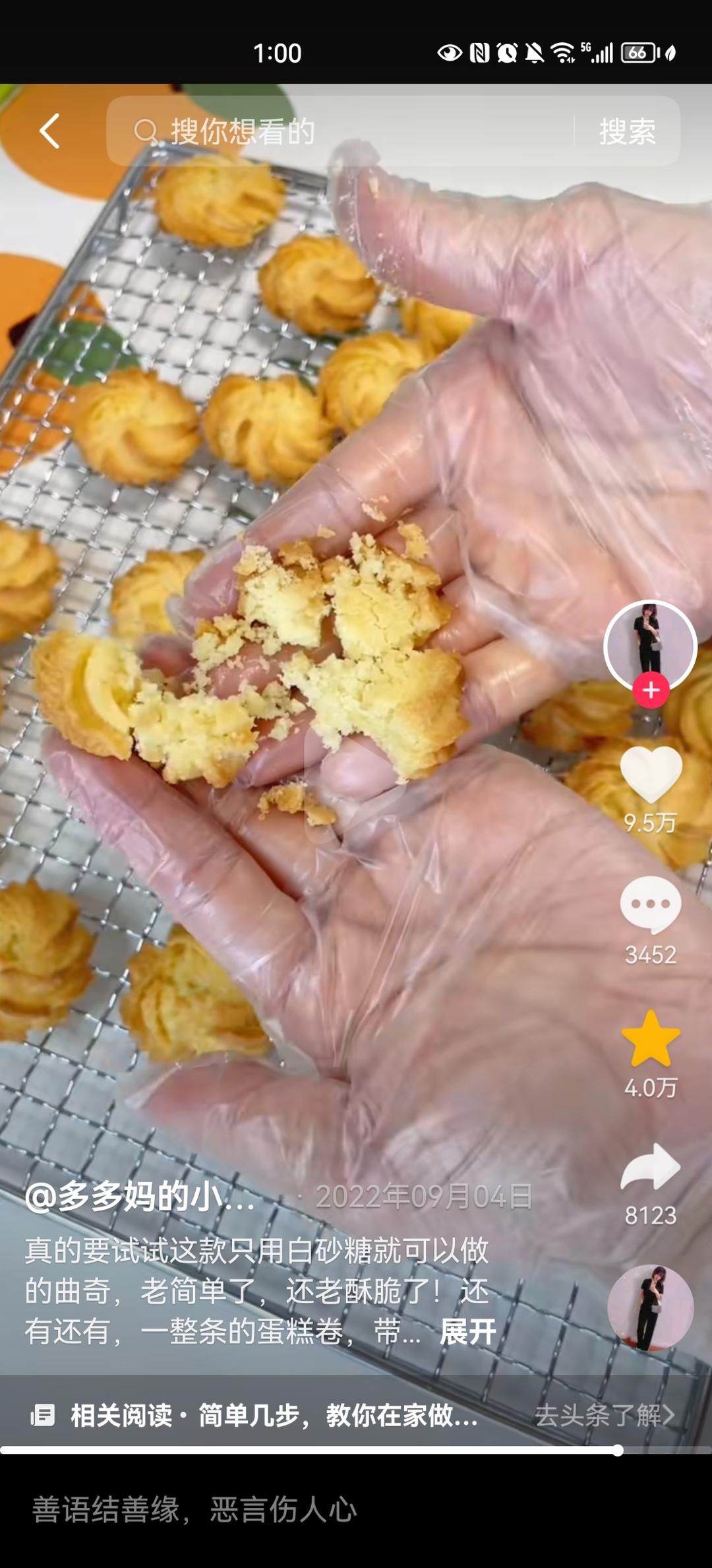Open the creator's profile avatar
Screen dimensions: 712x1568
[650, 643]
